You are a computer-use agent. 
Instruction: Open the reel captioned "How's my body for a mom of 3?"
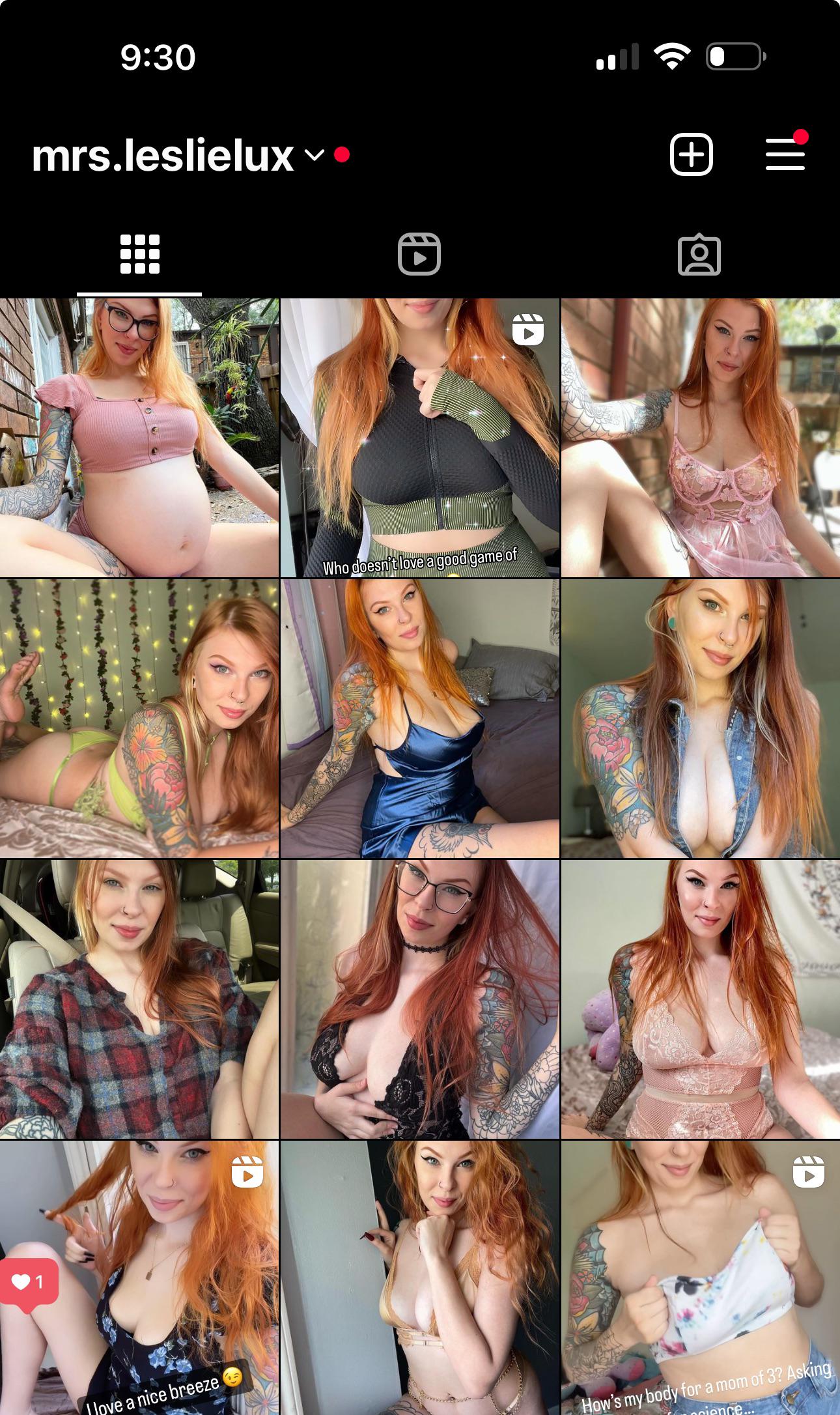tap(700, 1278)
